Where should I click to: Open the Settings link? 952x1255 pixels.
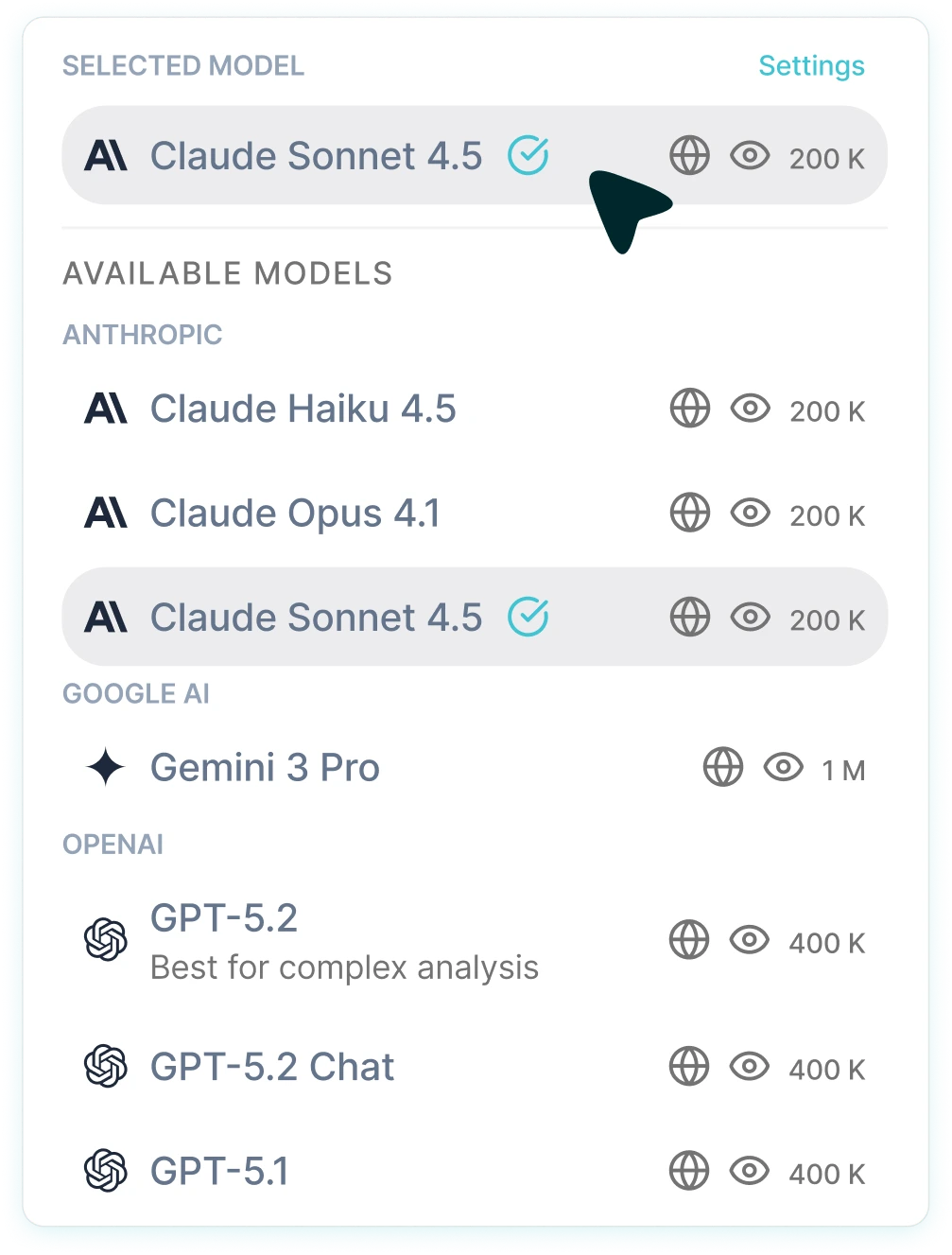811,66
